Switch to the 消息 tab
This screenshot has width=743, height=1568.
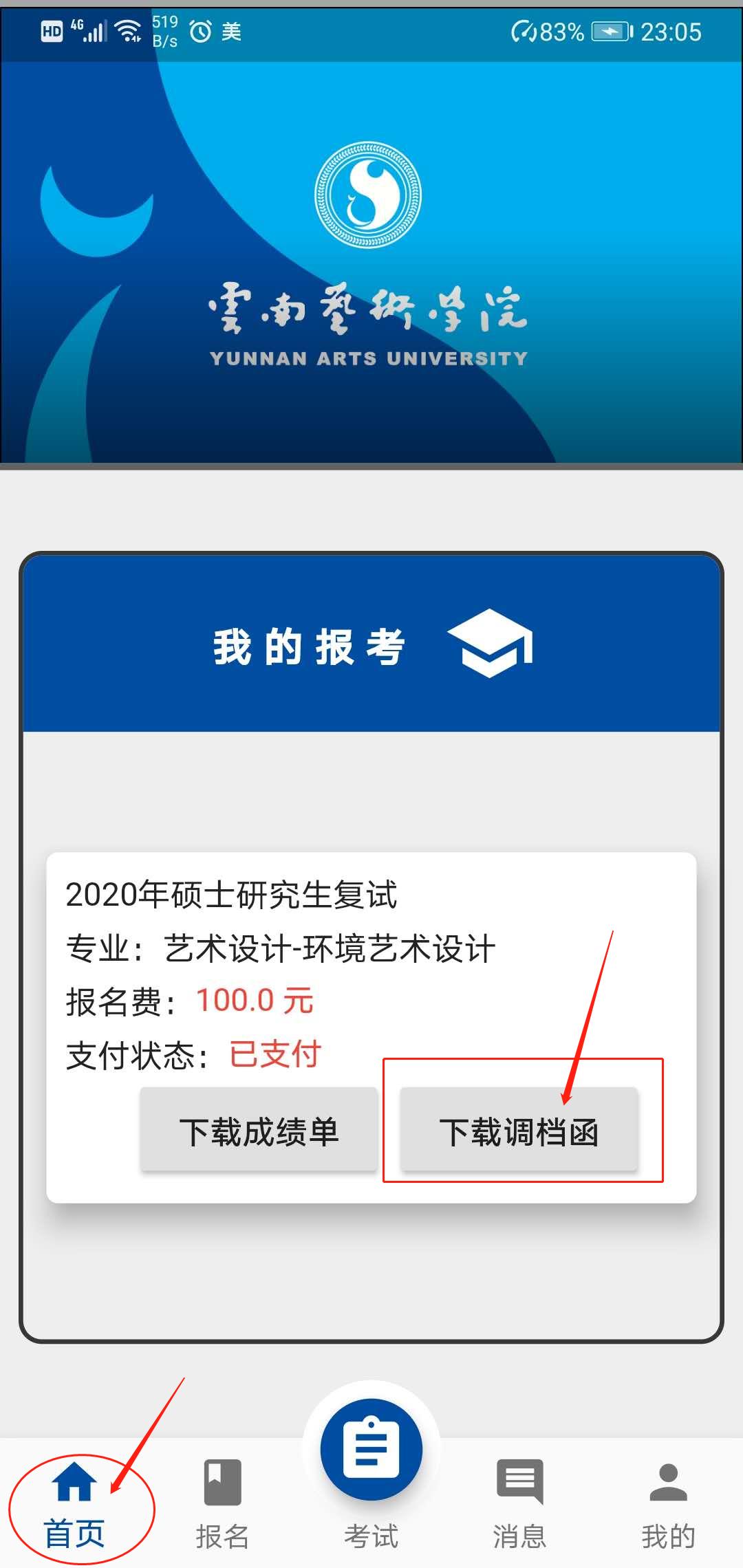coord(520,1505)
